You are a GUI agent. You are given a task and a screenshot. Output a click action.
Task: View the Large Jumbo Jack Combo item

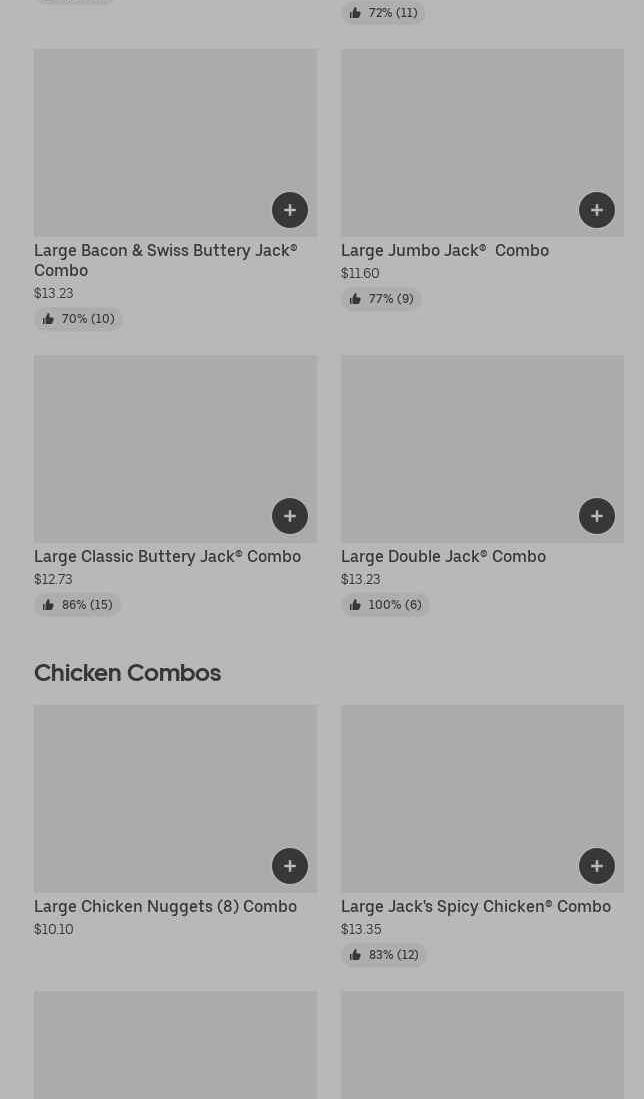(482, 179)
